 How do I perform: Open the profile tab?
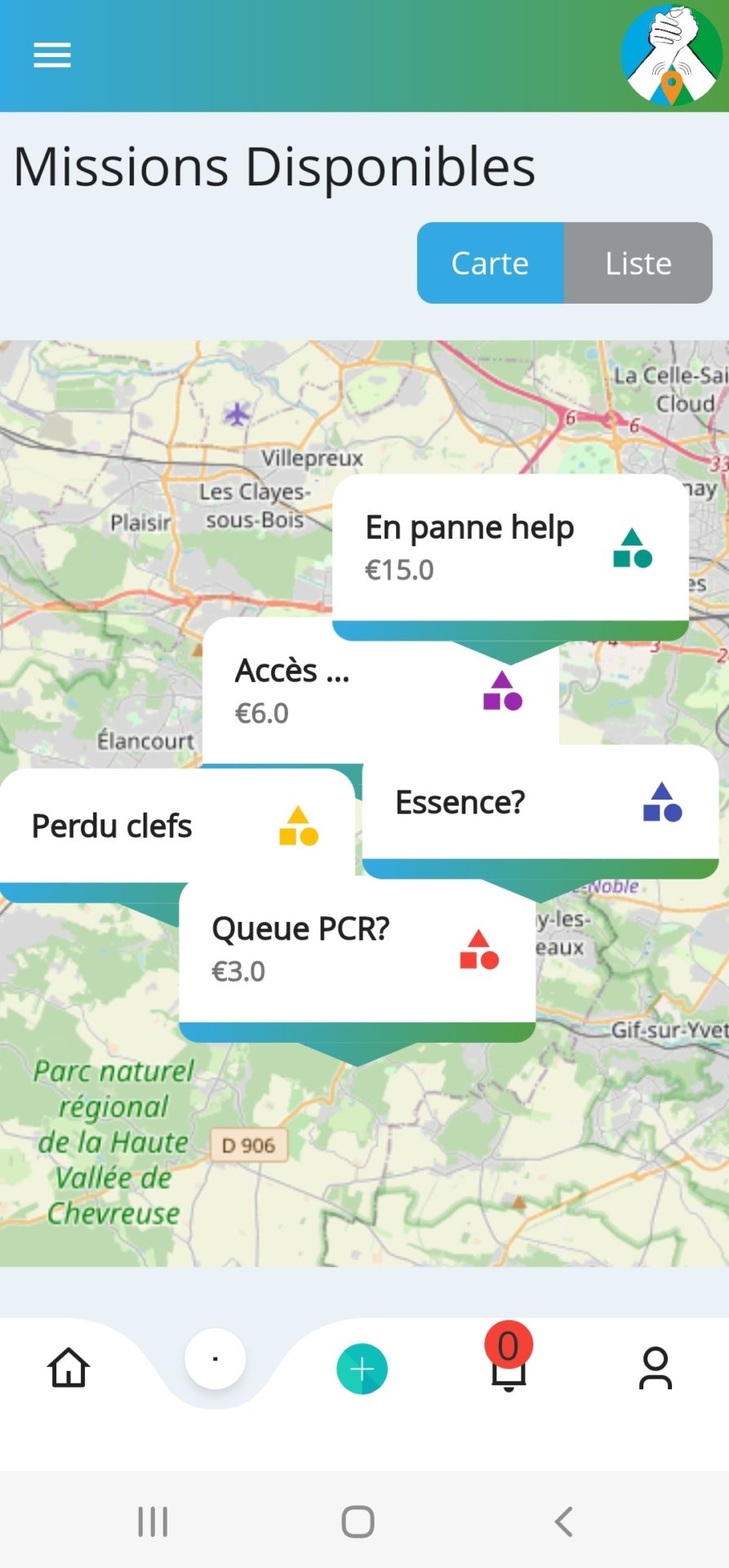tap(656, 1368)
